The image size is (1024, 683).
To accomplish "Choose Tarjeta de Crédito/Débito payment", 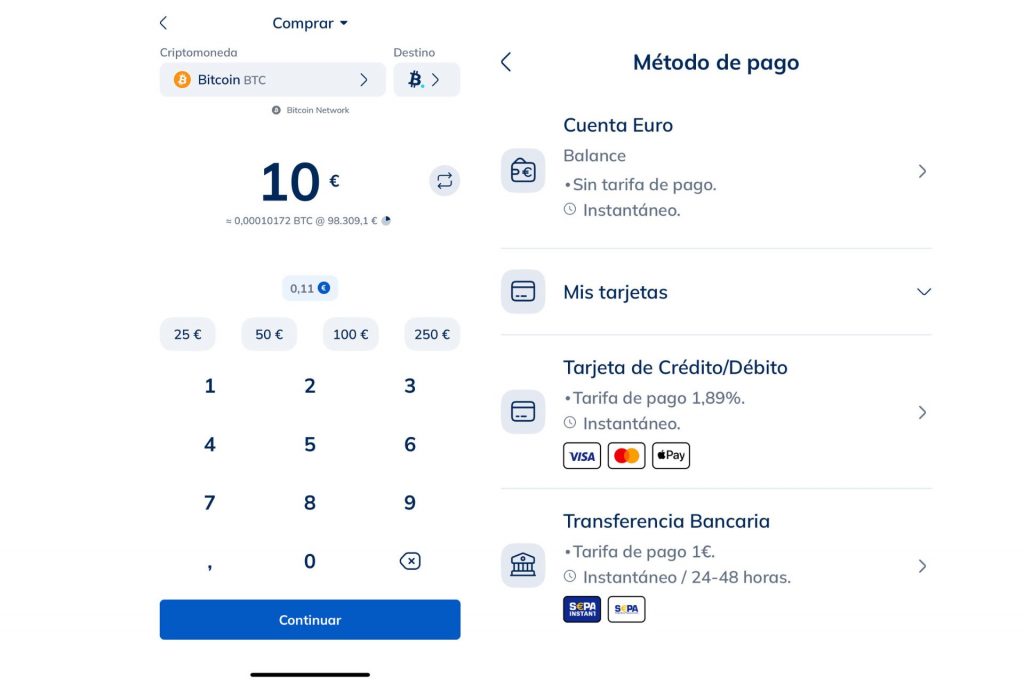I will point(715,411).
